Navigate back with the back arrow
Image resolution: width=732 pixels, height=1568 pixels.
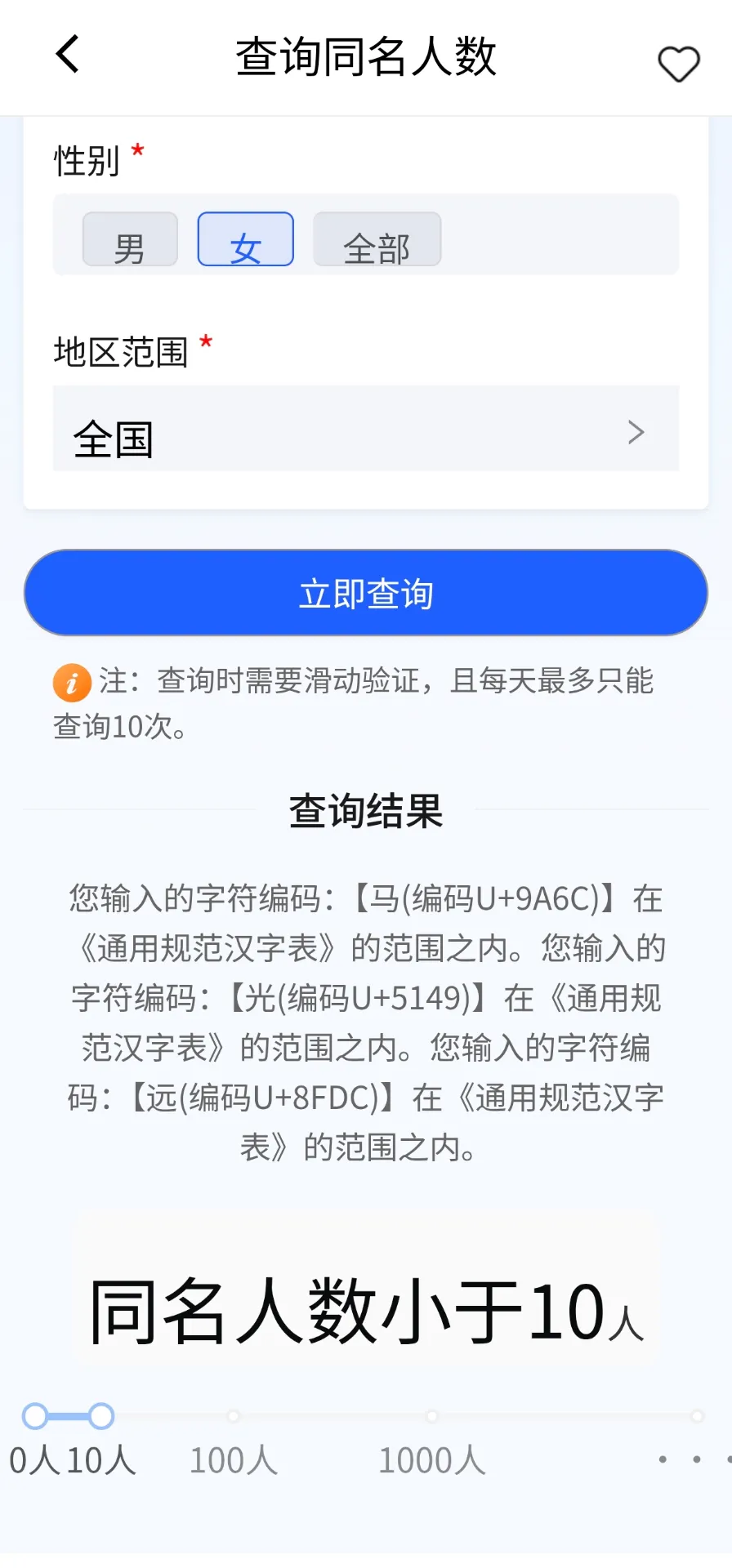pyautogui.click(x=67, y=55)
